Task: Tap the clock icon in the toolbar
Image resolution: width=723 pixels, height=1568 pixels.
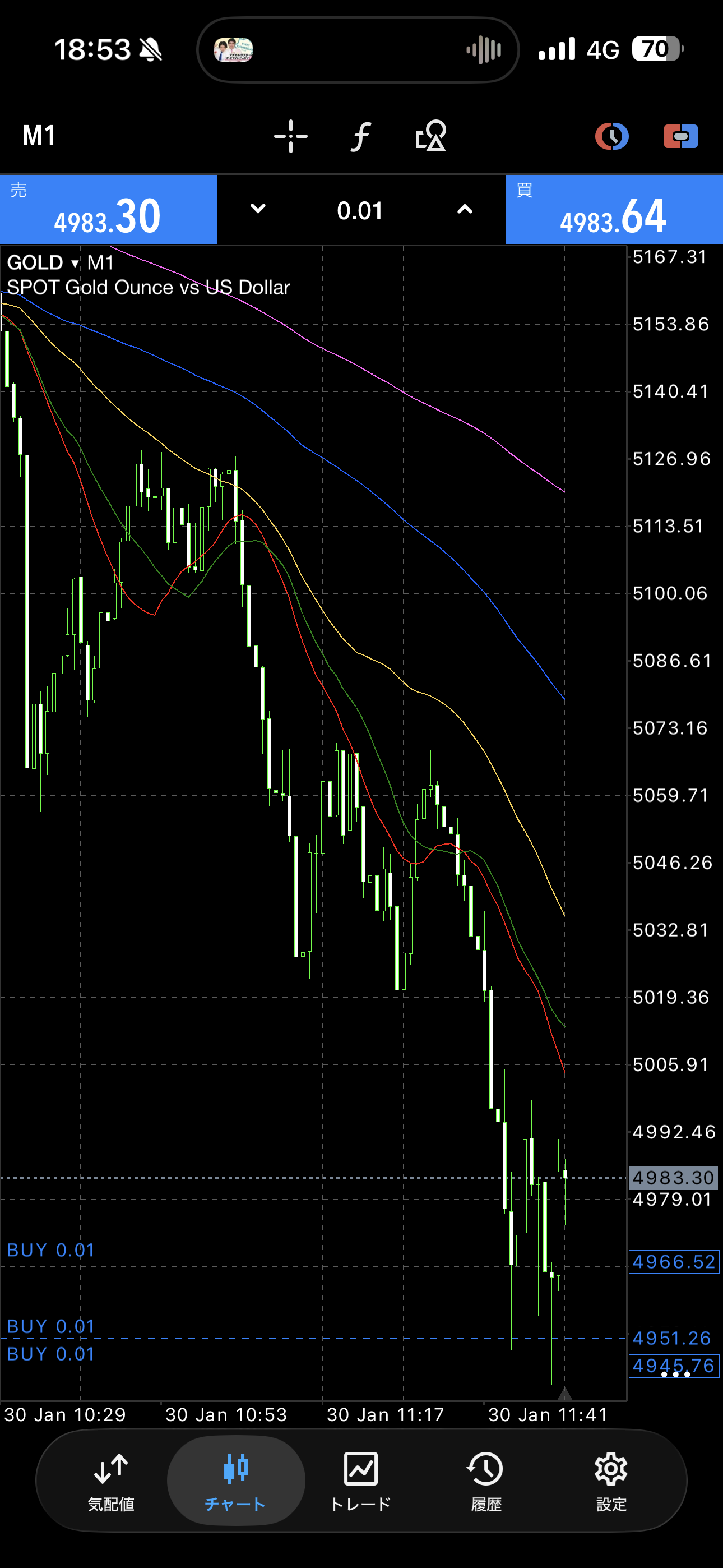Action: [611, 136]
